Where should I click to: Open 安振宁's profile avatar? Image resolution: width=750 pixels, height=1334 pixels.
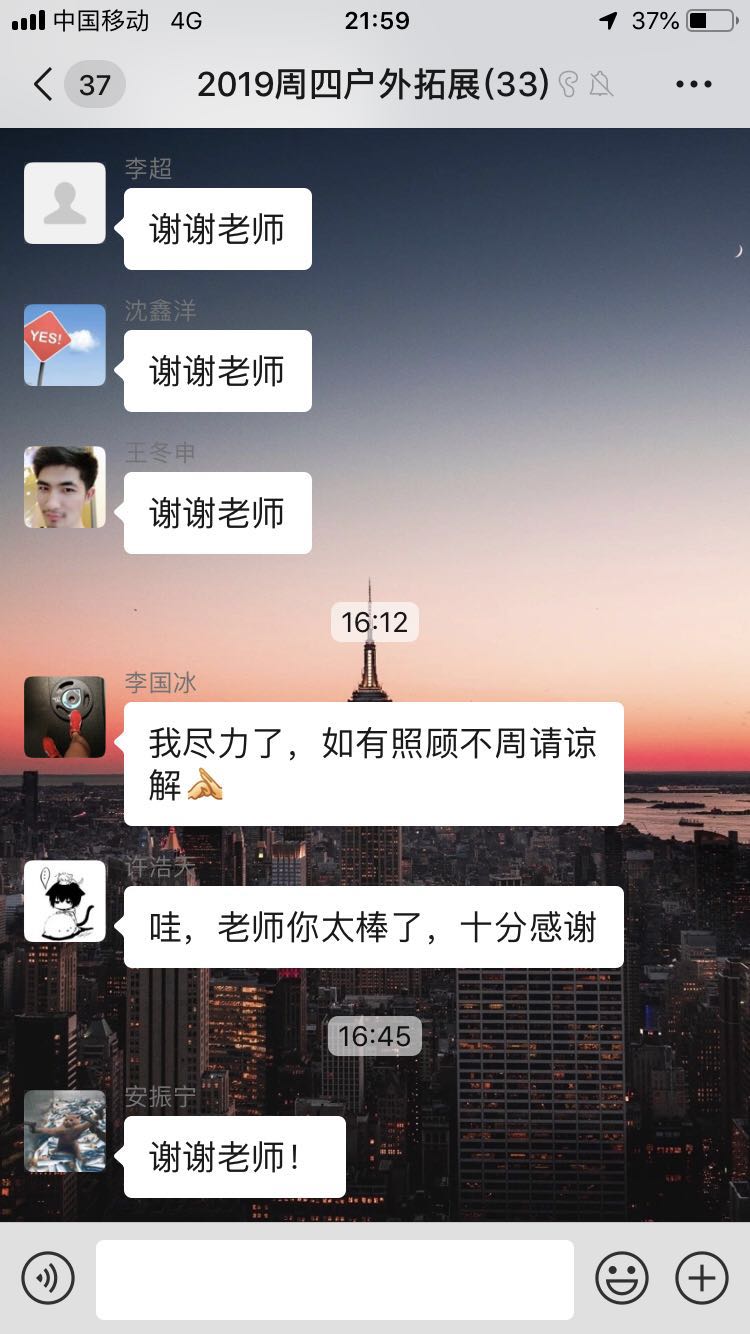65,1131
